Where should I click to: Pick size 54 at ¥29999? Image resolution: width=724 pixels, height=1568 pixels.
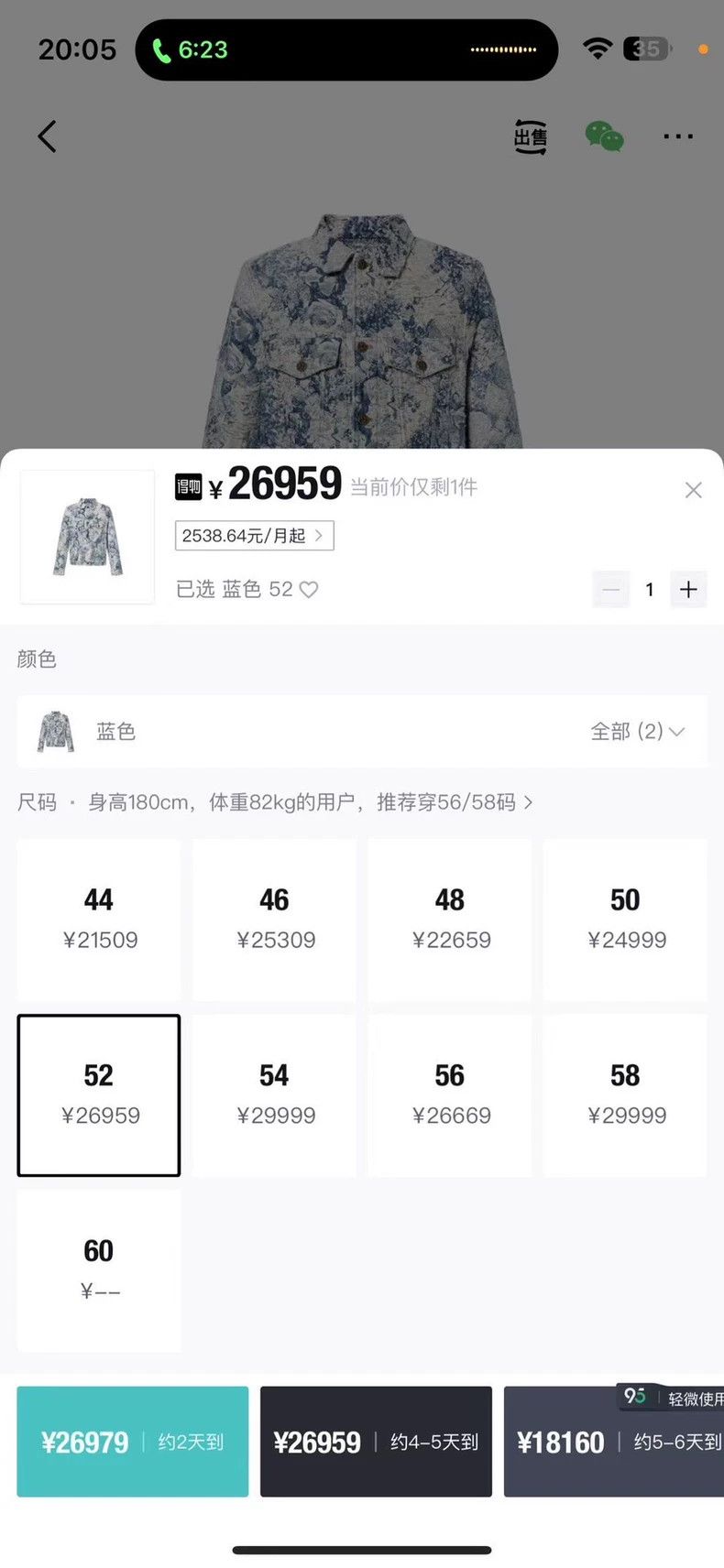tap(275, 1095)
